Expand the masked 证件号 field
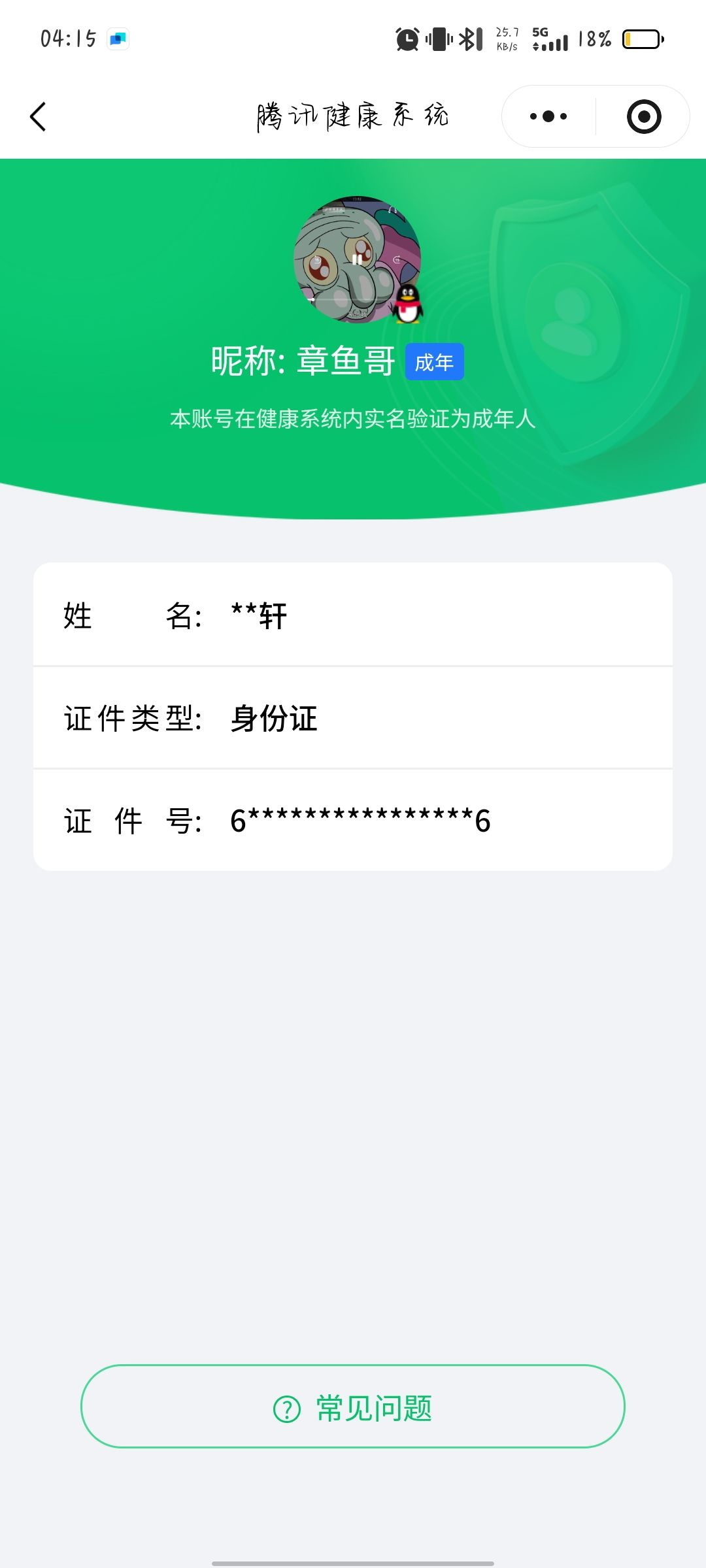 pyautogui.click(x=353, y=820)
